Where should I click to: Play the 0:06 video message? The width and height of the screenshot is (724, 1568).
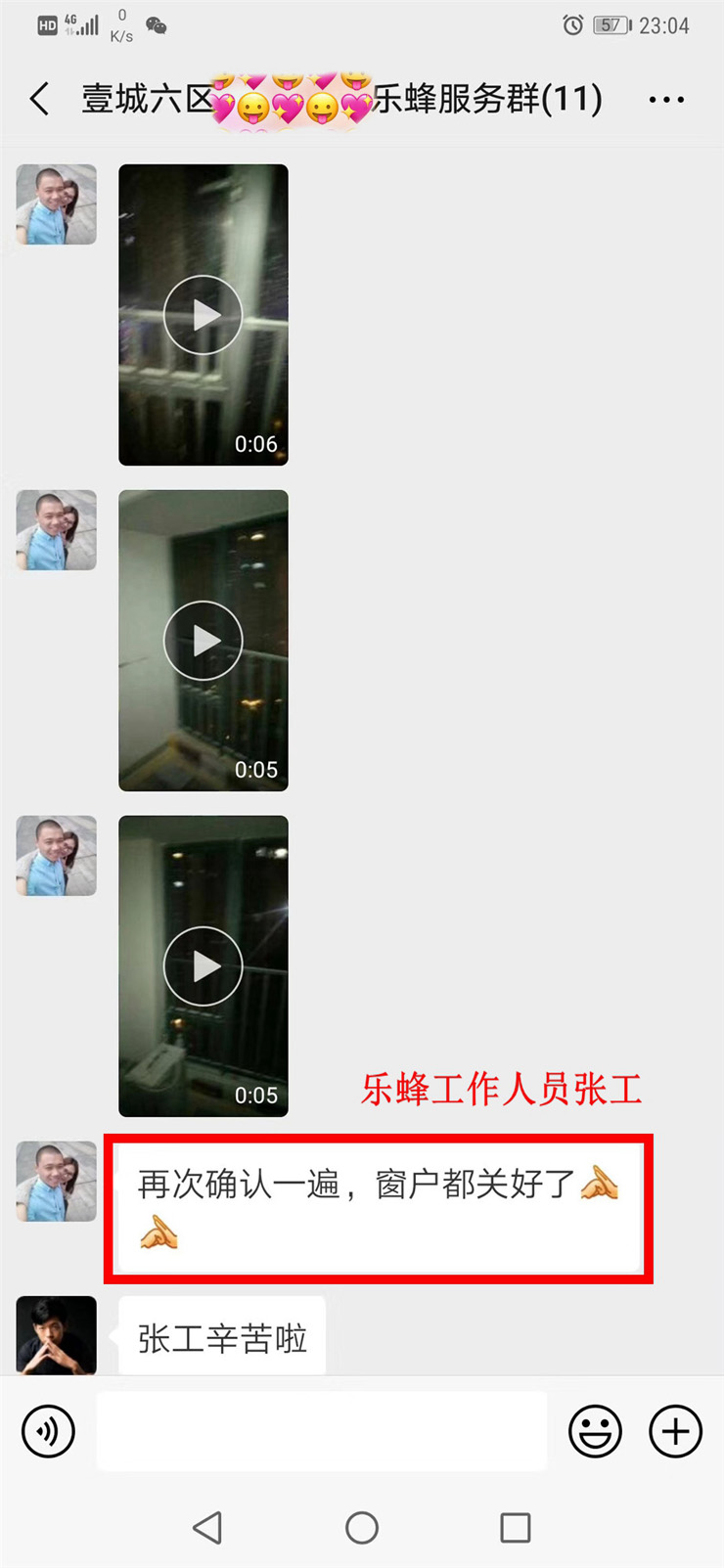coord(203,315)
